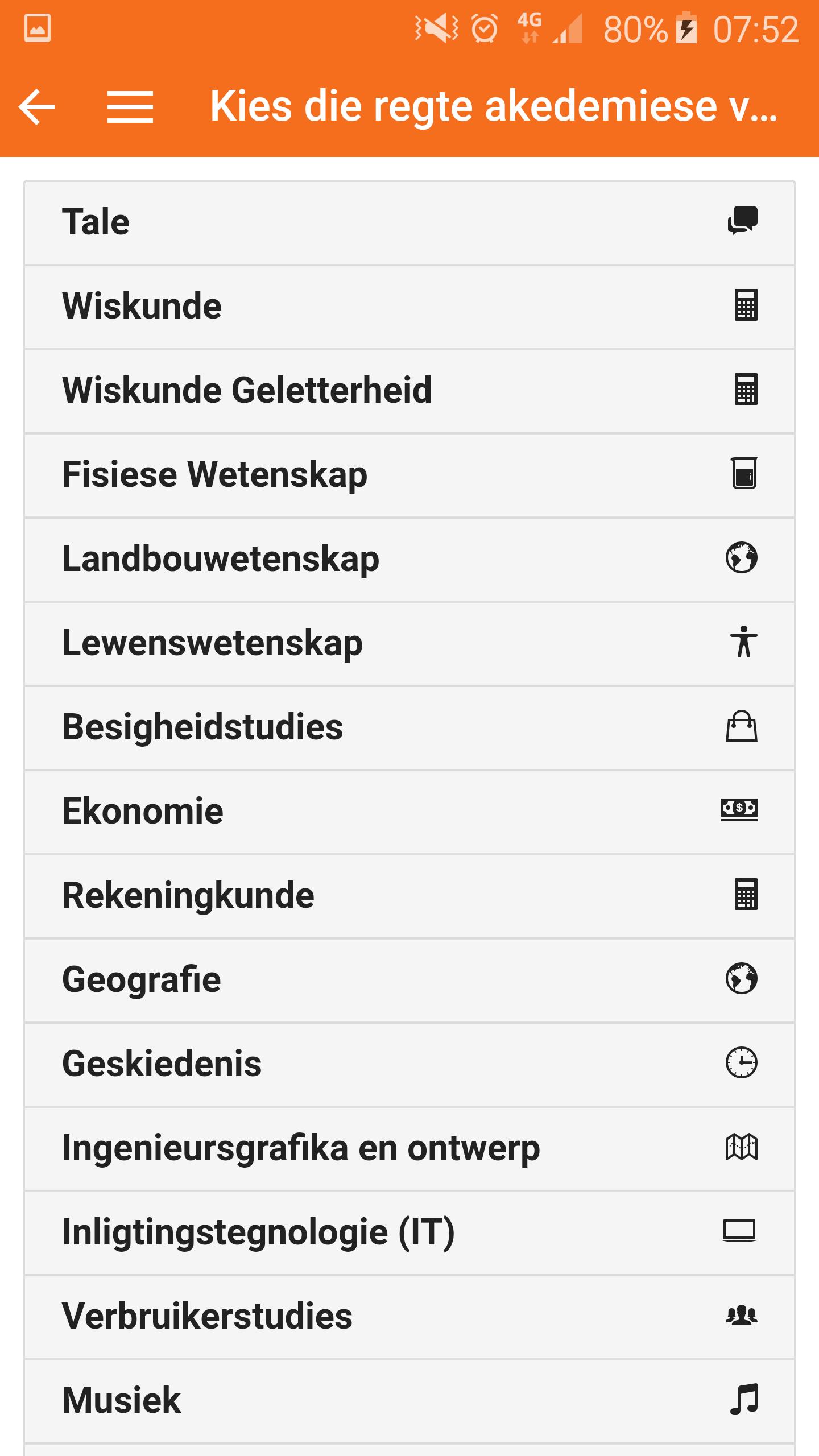This screenshot has height=1456, width=819.
Task: Tap Geskiedenis in the list
Action: tap(409, 1064)
